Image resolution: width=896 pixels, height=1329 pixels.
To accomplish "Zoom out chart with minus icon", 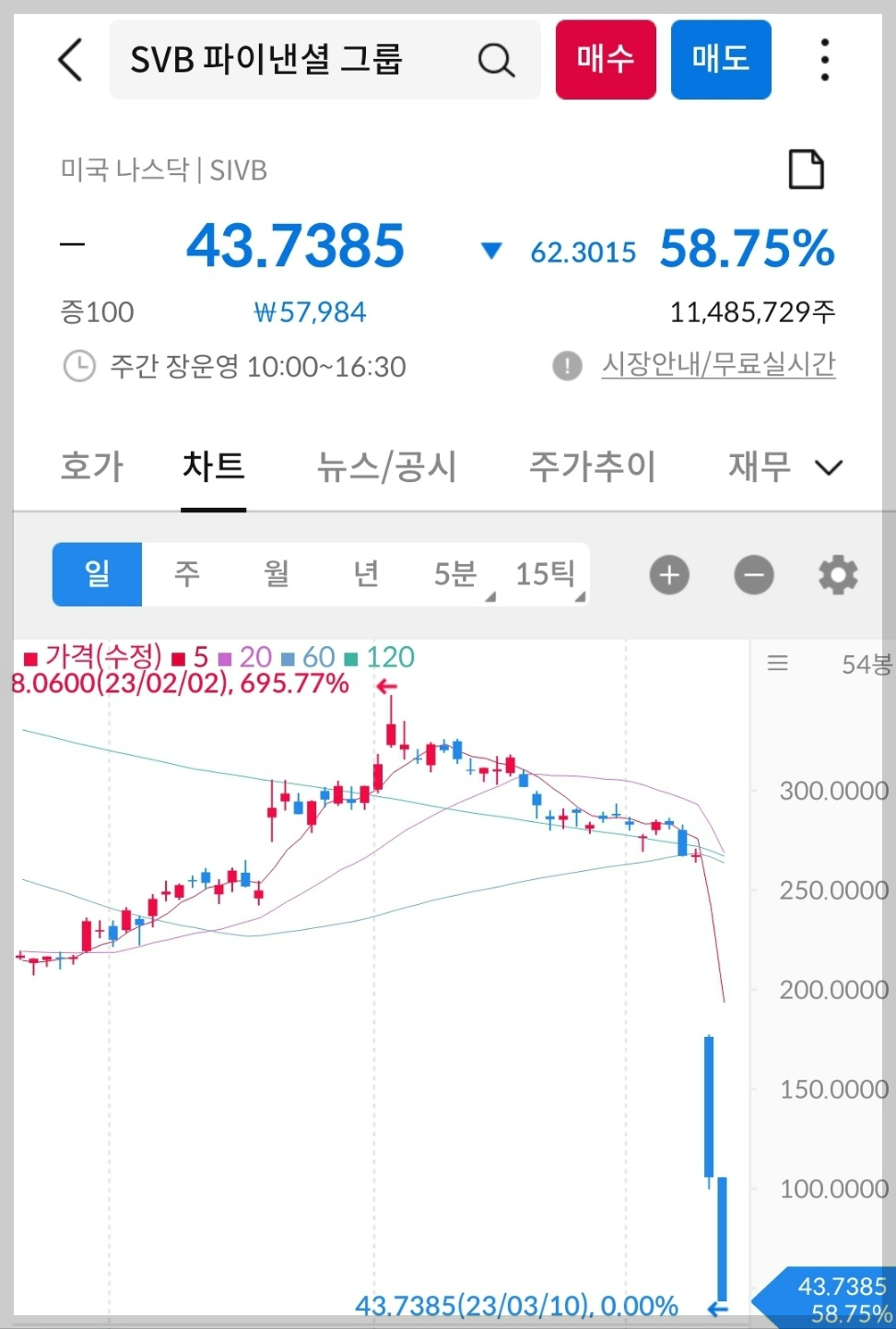I will (754, 575).
